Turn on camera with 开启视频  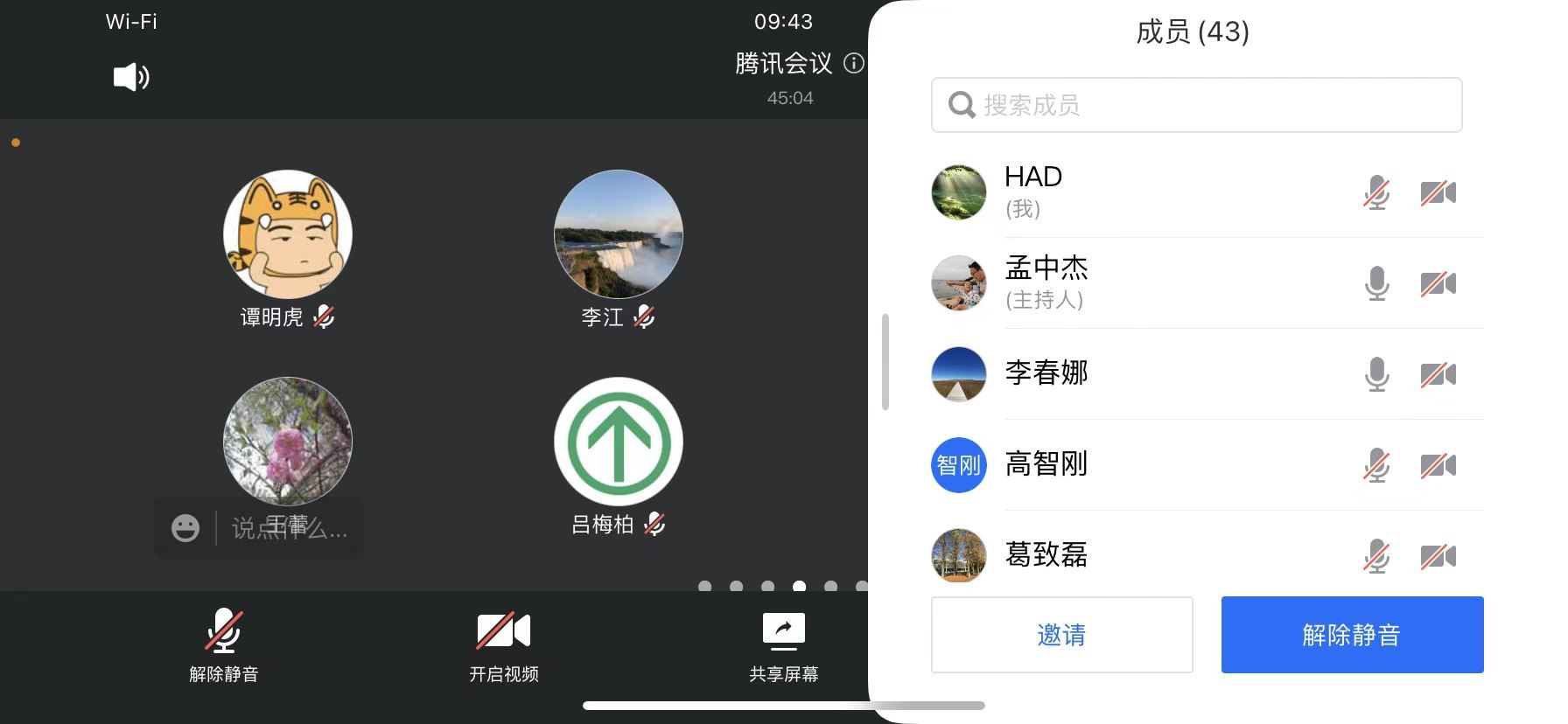coord(503,645)
